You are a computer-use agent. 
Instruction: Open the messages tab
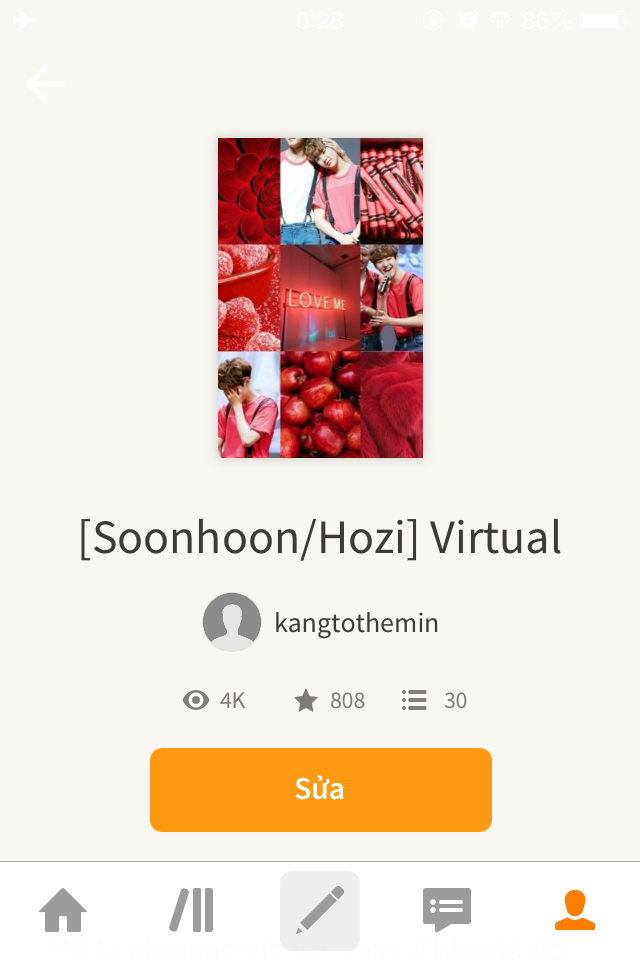pyautogui.click(x=447, y=910)
